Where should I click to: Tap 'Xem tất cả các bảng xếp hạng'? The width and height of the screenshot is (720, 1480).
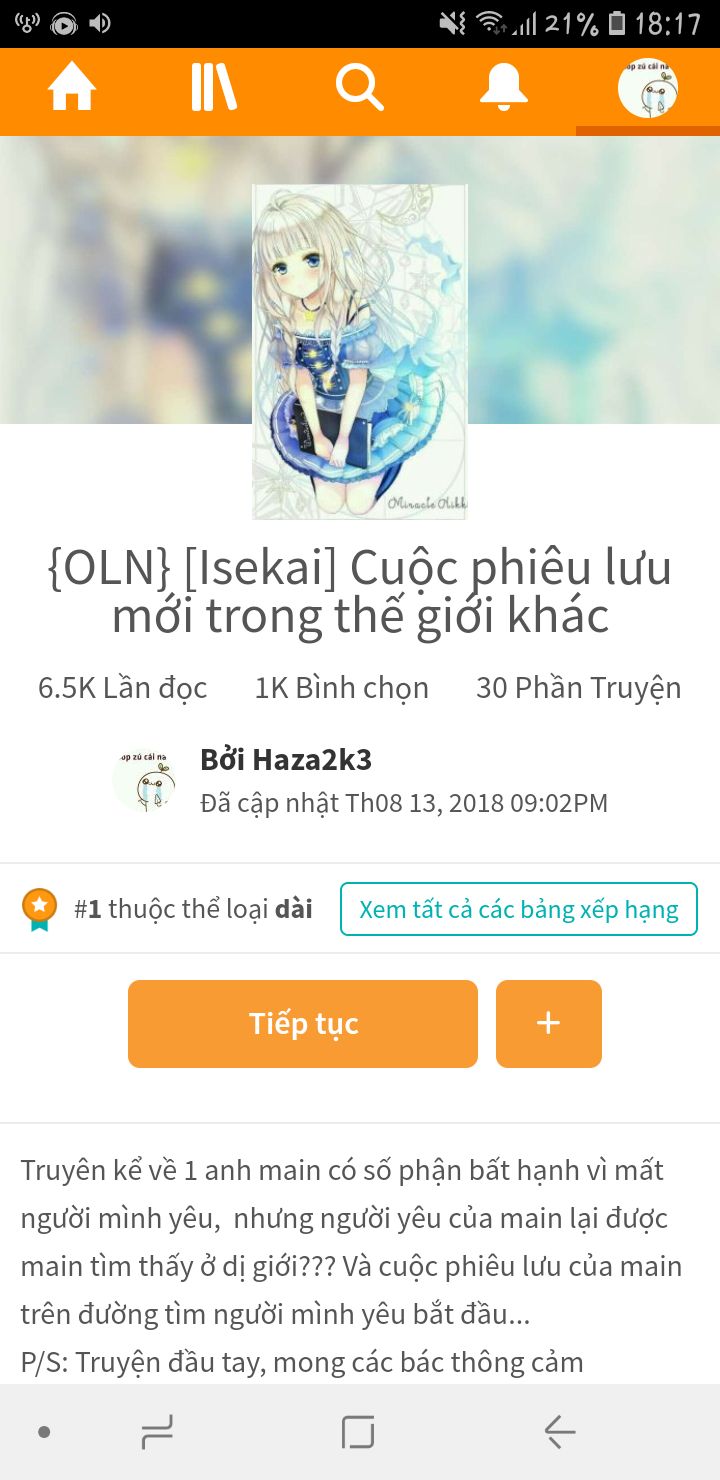pyautogui.click(x=519, y=909)
